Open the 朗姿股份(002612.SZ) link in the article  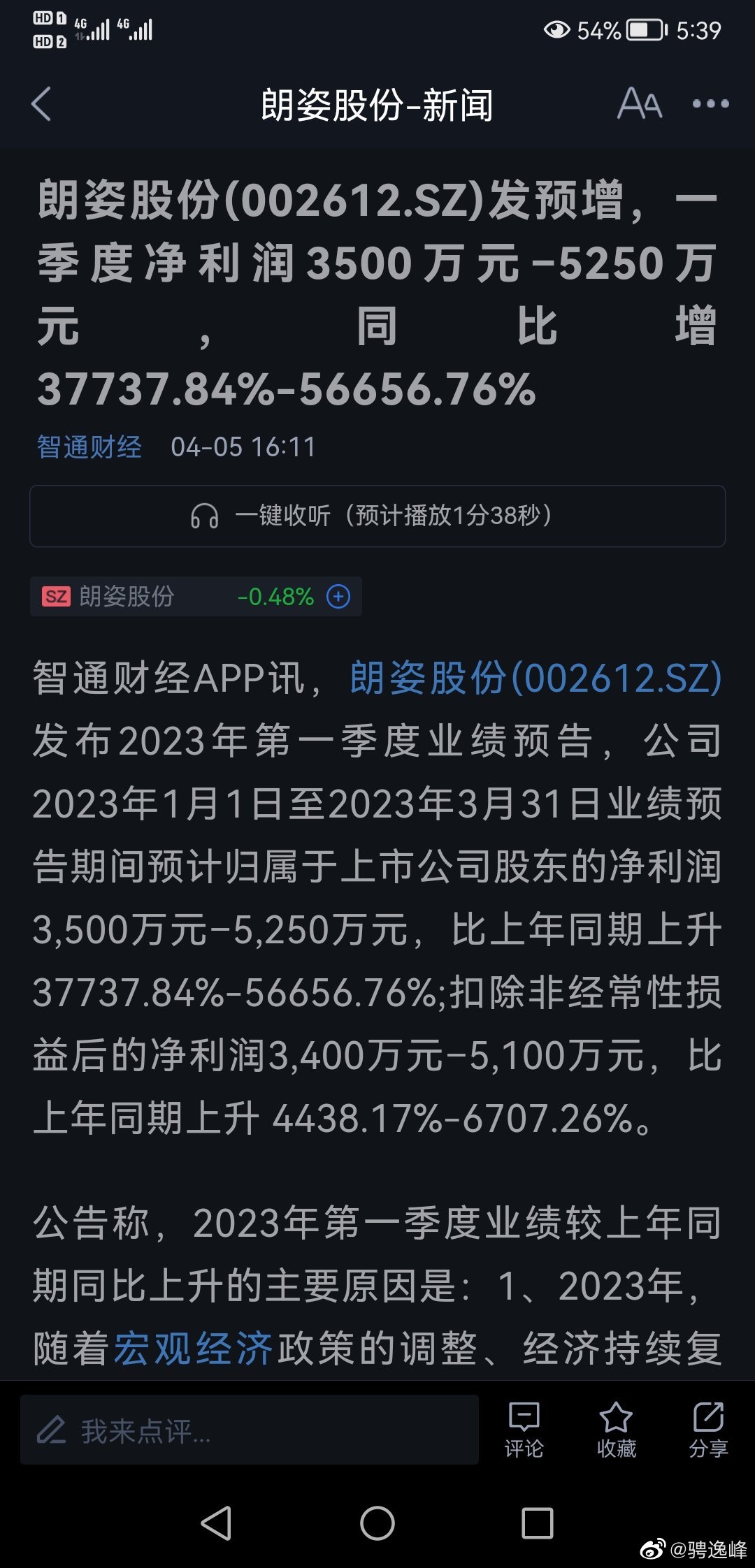[x=535, y=678]
